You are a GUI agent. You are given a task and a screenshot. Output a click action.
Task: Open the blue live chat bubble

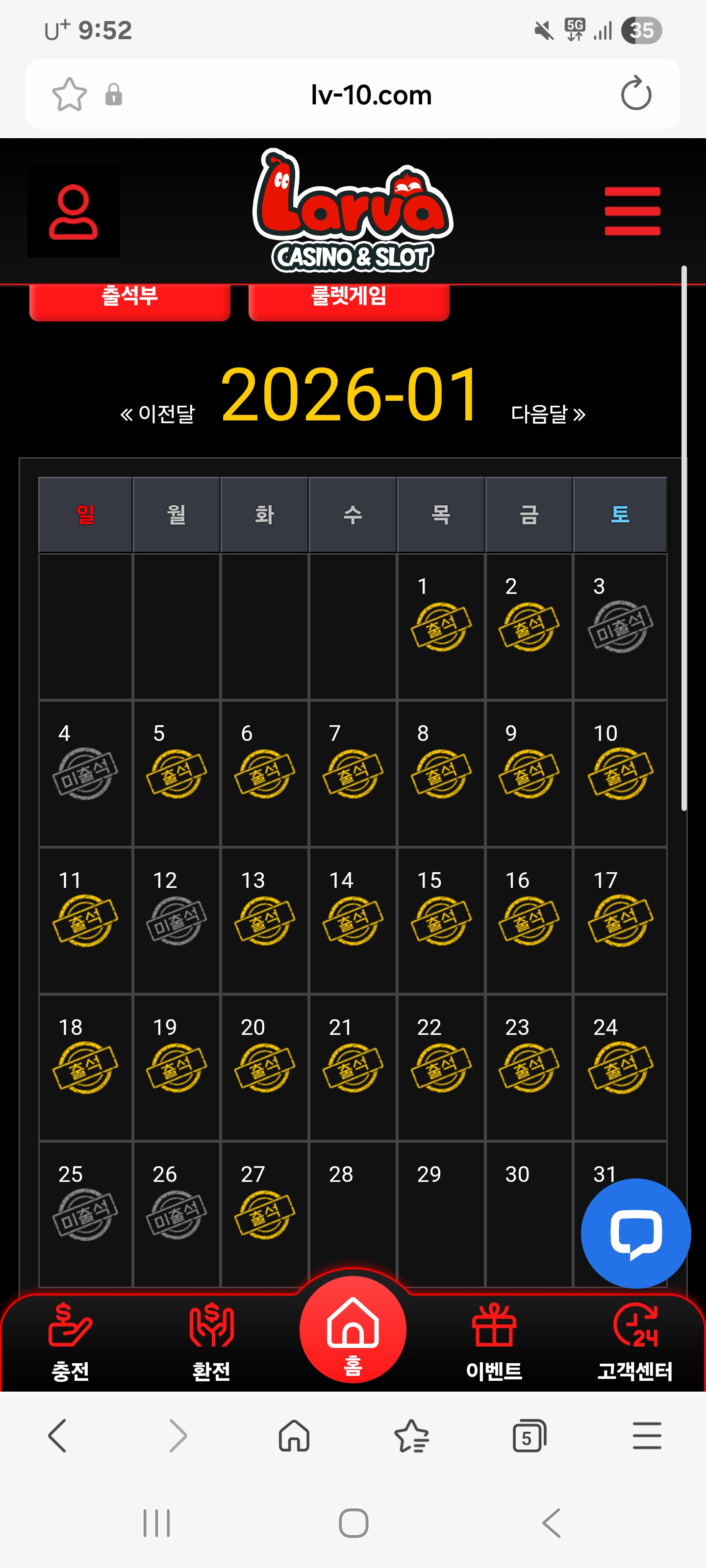[635, 1233]
